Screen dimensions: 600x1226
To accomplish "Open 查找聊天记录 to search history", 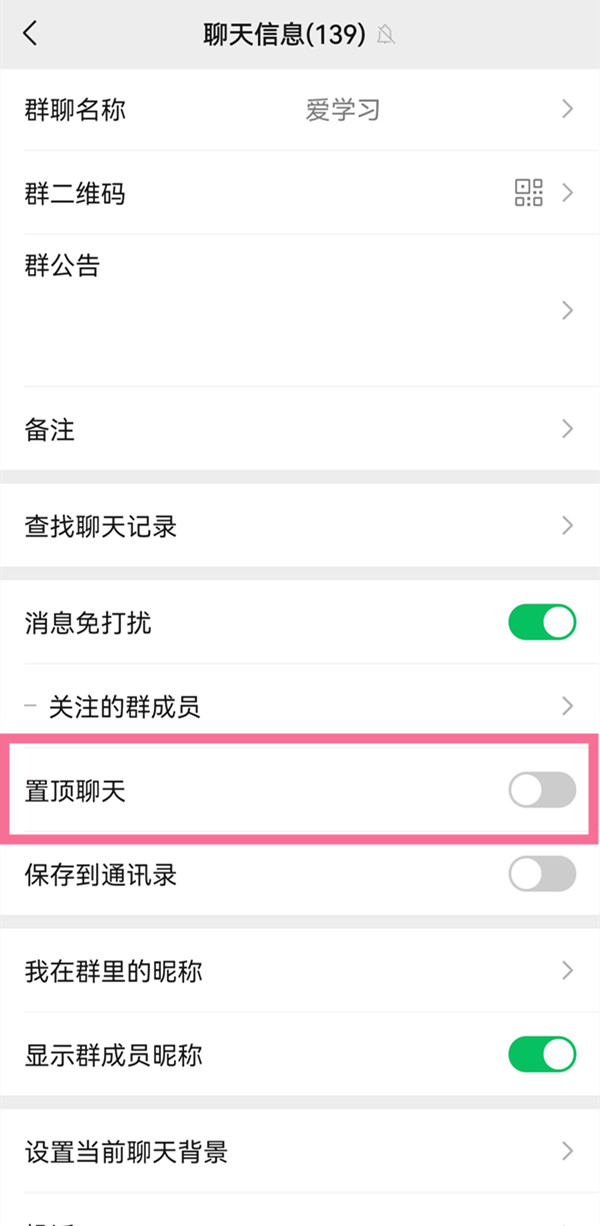I will click(x=300, y=525).
